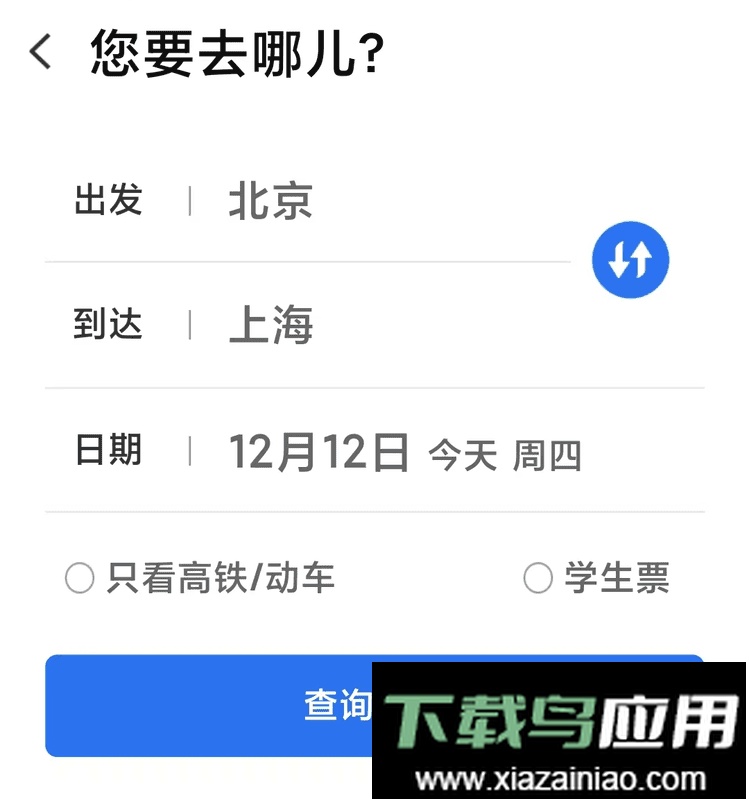
Task: Select 学生票 option
Action: pyautogui.click(x=538, y=578)
